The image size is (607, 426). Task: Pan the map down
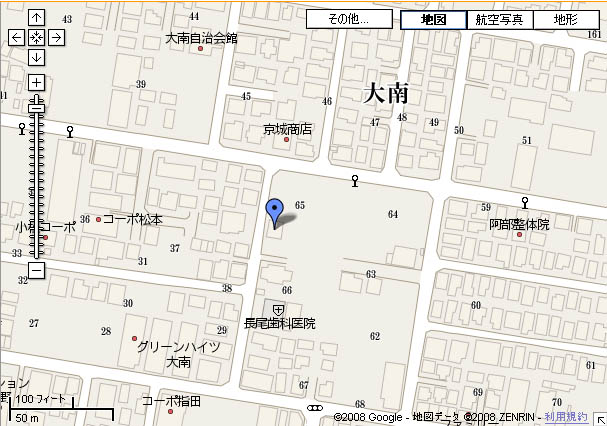(x=36, y=56)
